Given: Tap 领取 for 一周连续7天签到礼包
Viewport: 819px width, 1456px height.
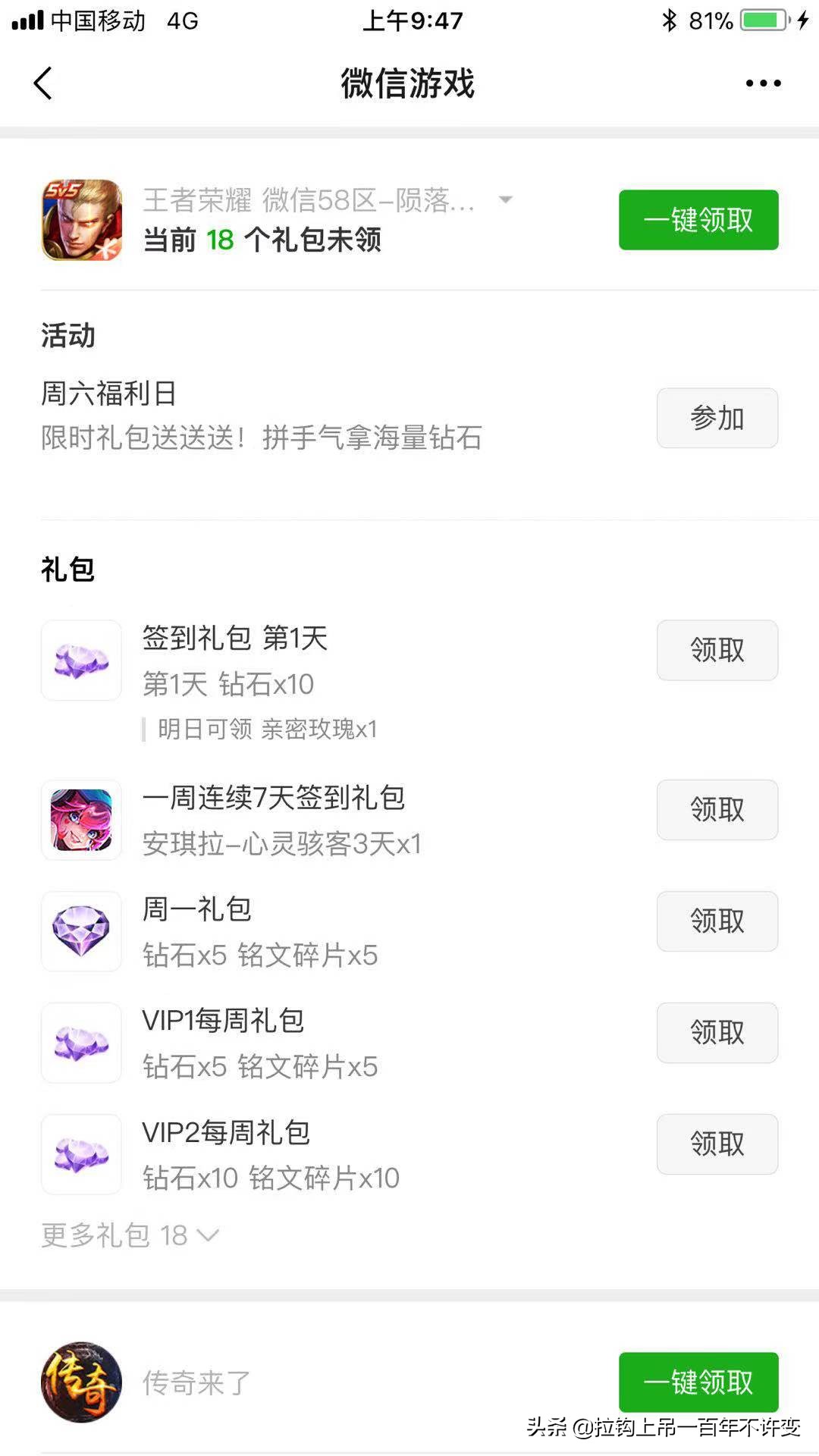Looking at the screenshot, I should tap(717, 810).
